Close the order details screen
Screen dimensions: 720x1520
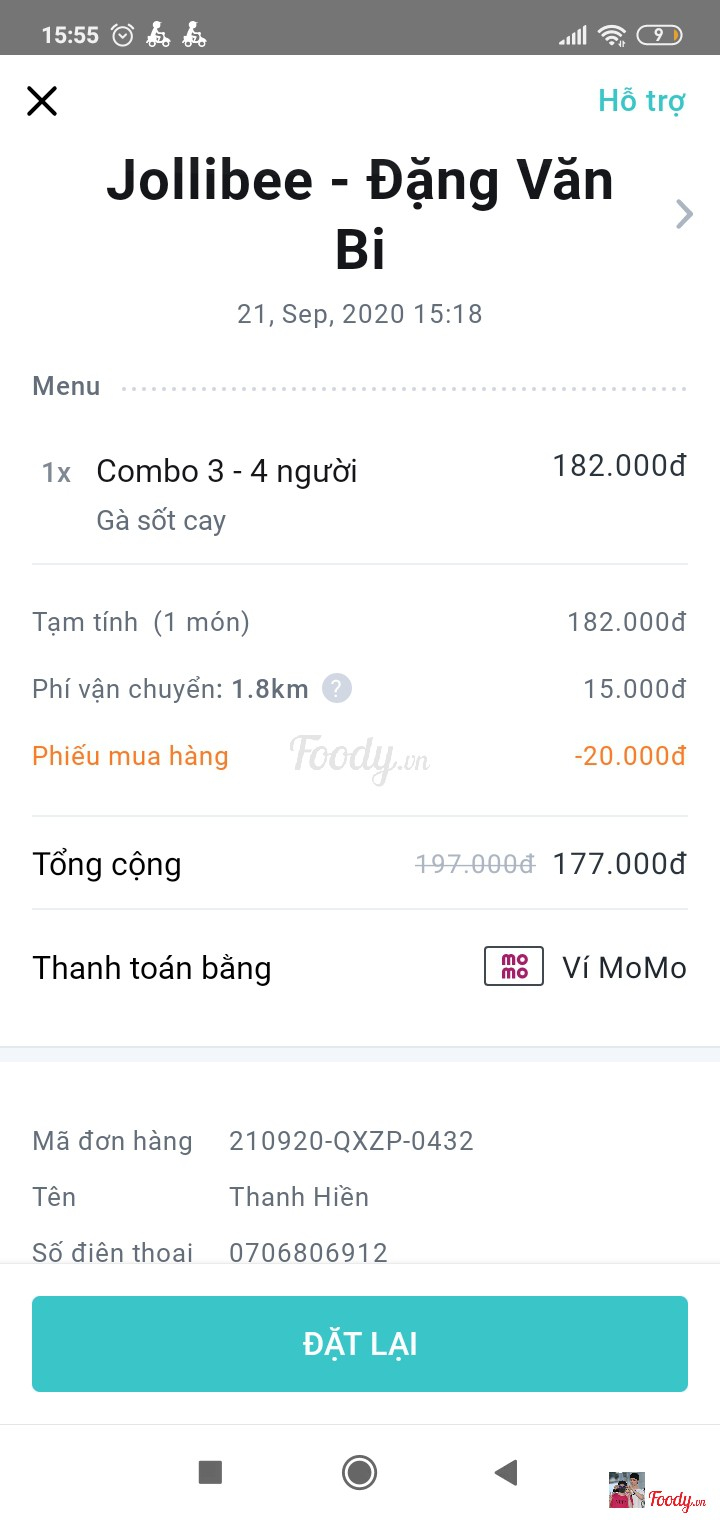42,101
